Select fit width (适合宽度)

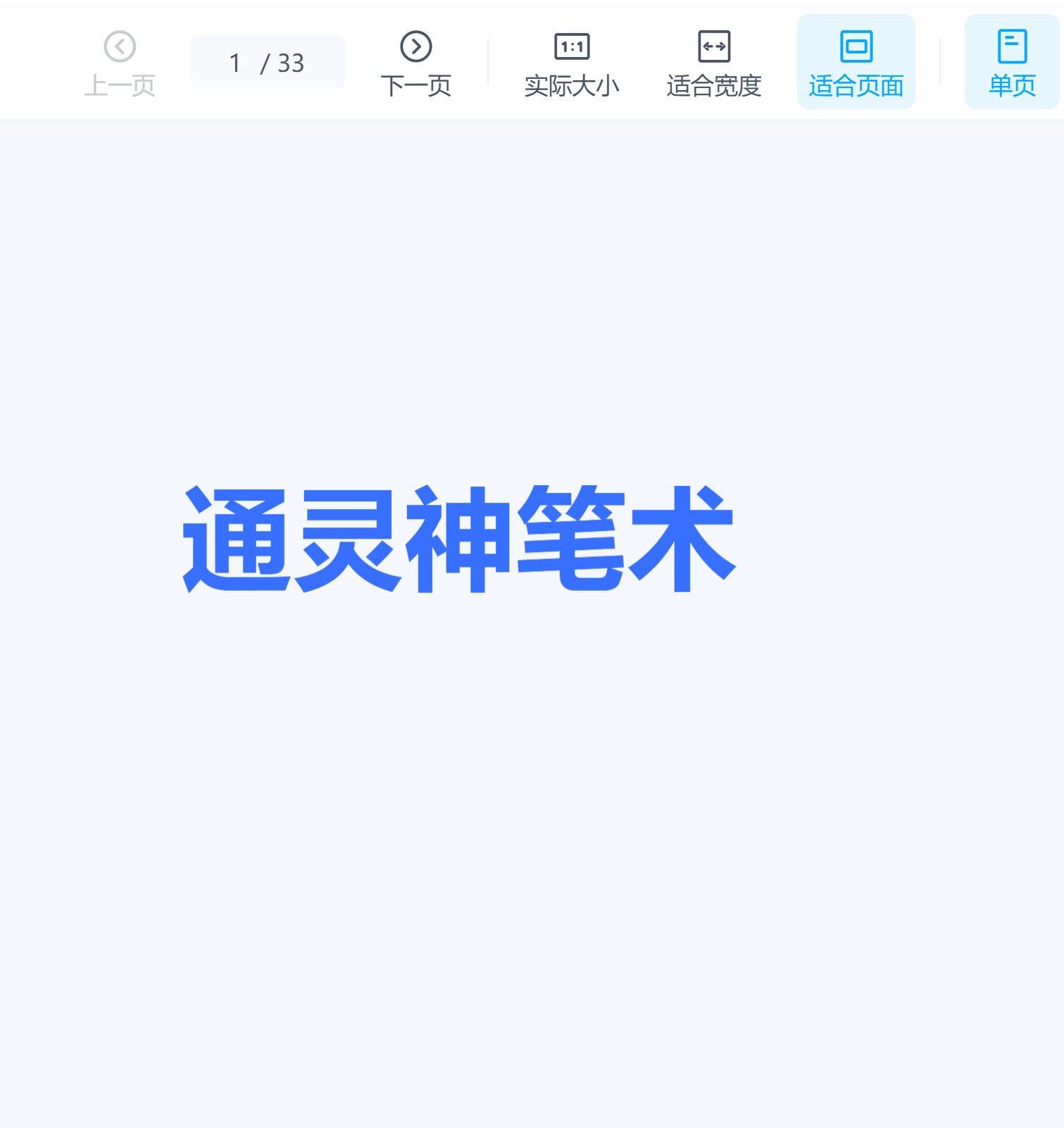click(713, 63)
